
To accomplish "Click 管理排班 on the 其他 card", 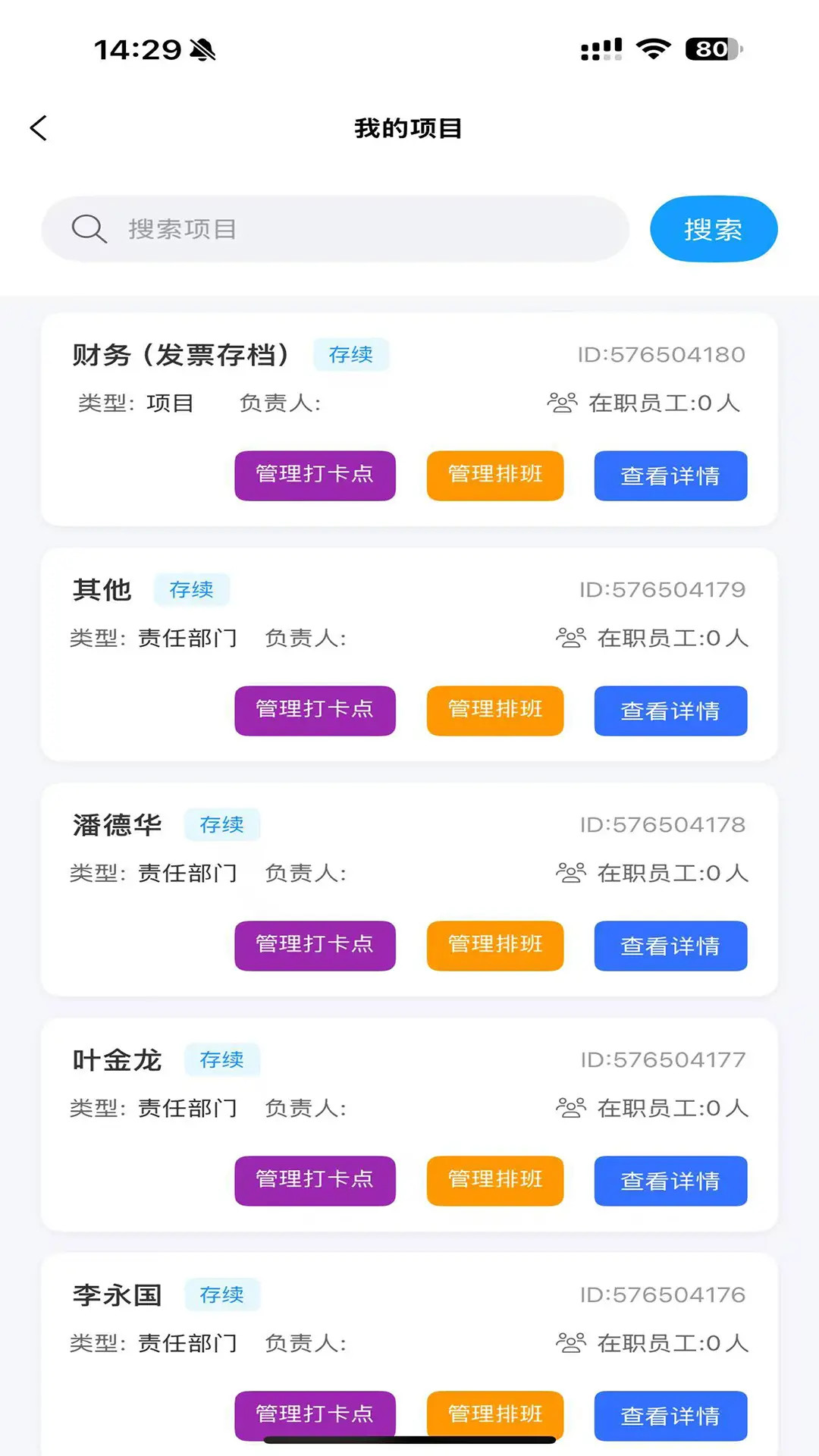I will click(494, 711).
